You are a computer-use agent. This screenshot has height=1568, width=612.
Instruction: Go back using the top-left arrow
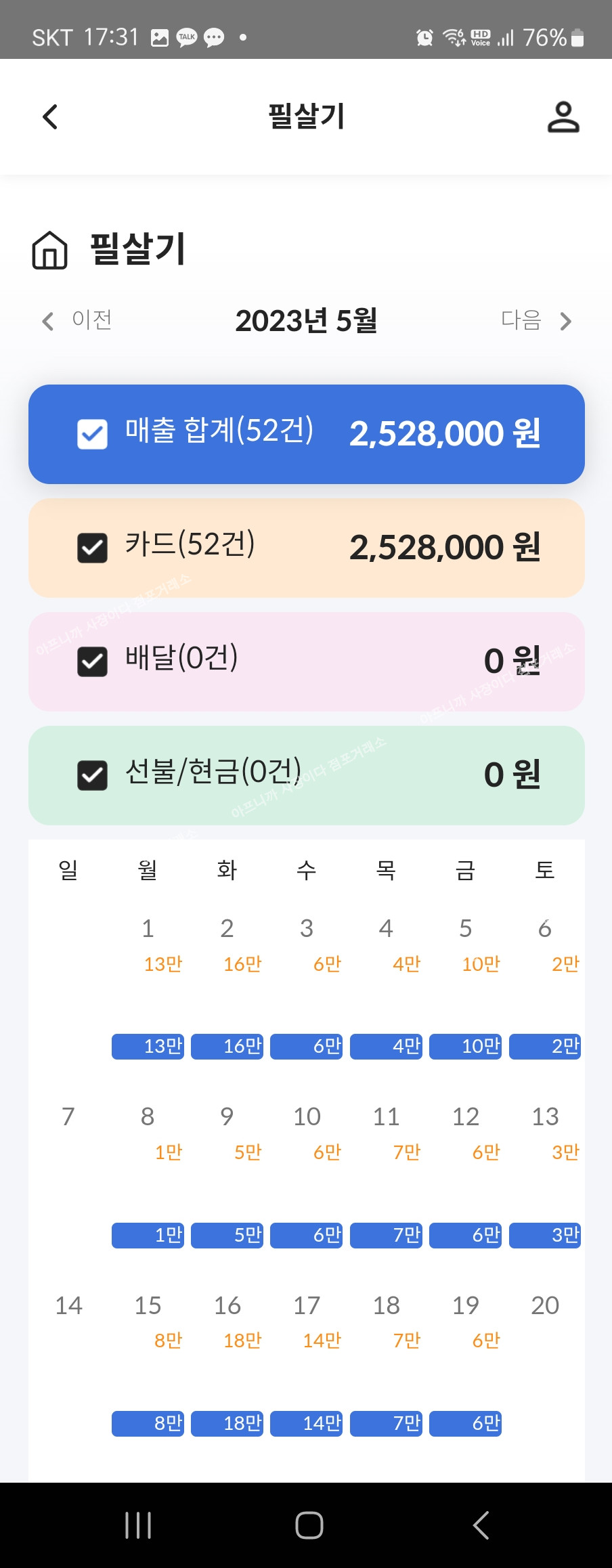pos(50,117)
